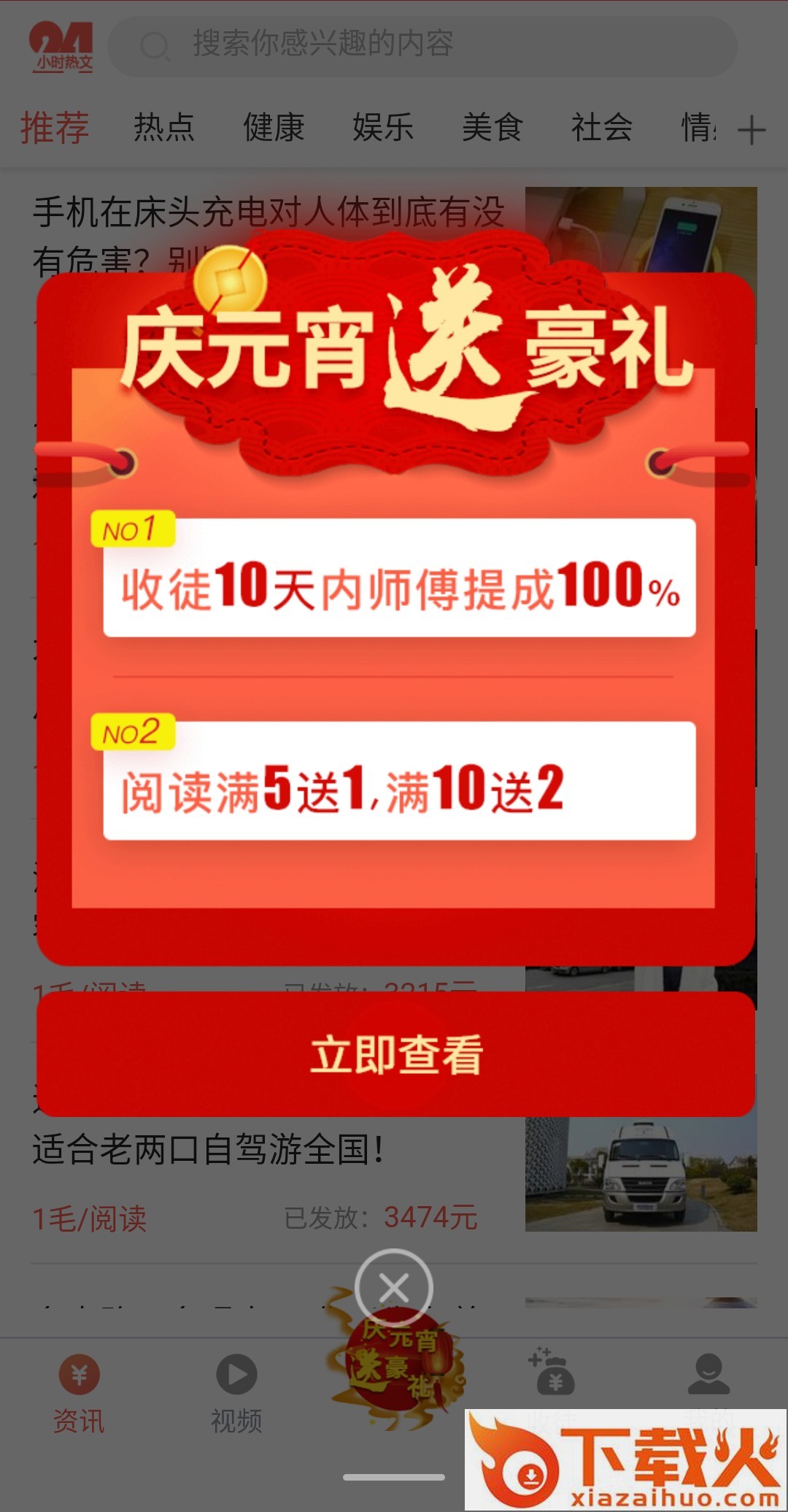The image size is (788, 1512).
Task: Open the 阅读满5送1 reading reward offer
Action: click(x=399, y=780)
